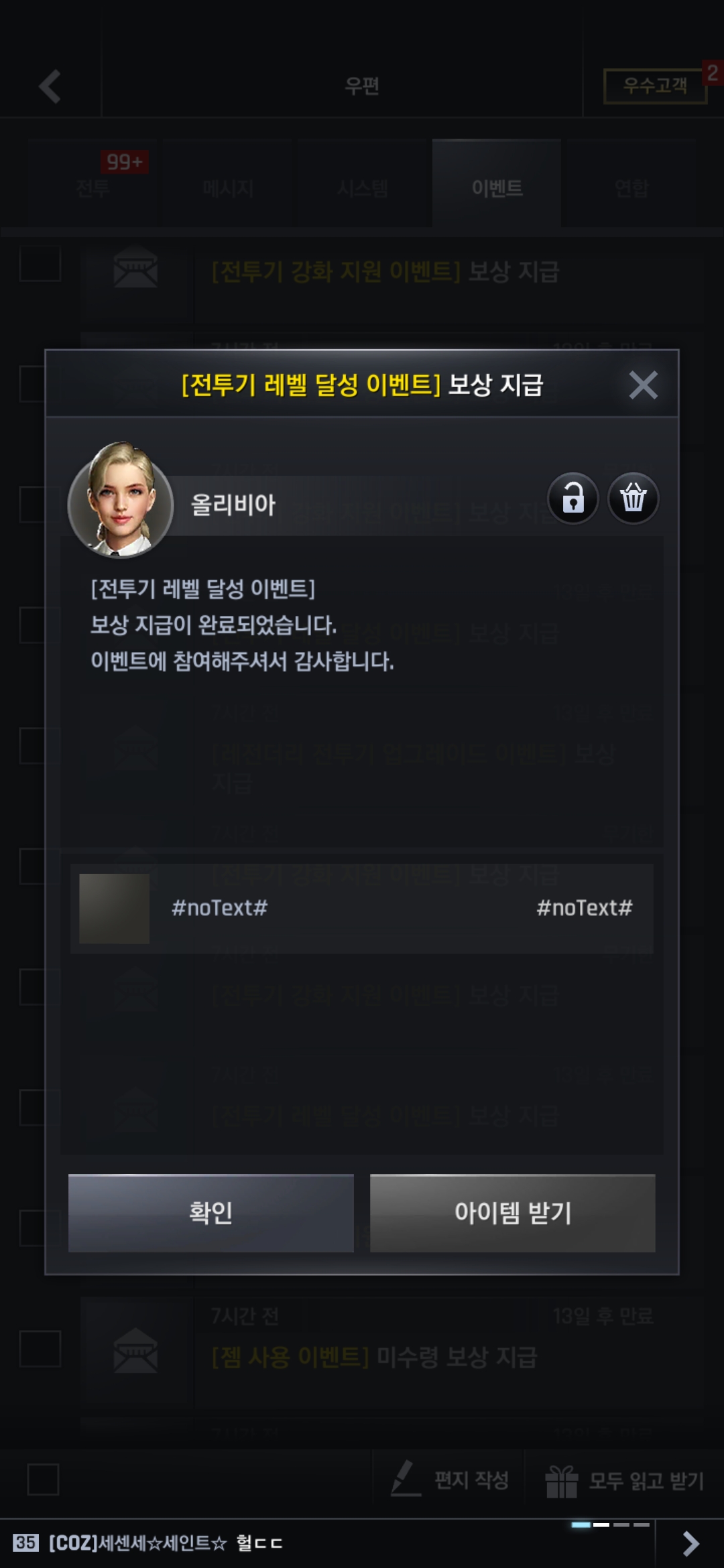
Task: Claim items with 아이템 받기
Action: (x=513, y=1213)
